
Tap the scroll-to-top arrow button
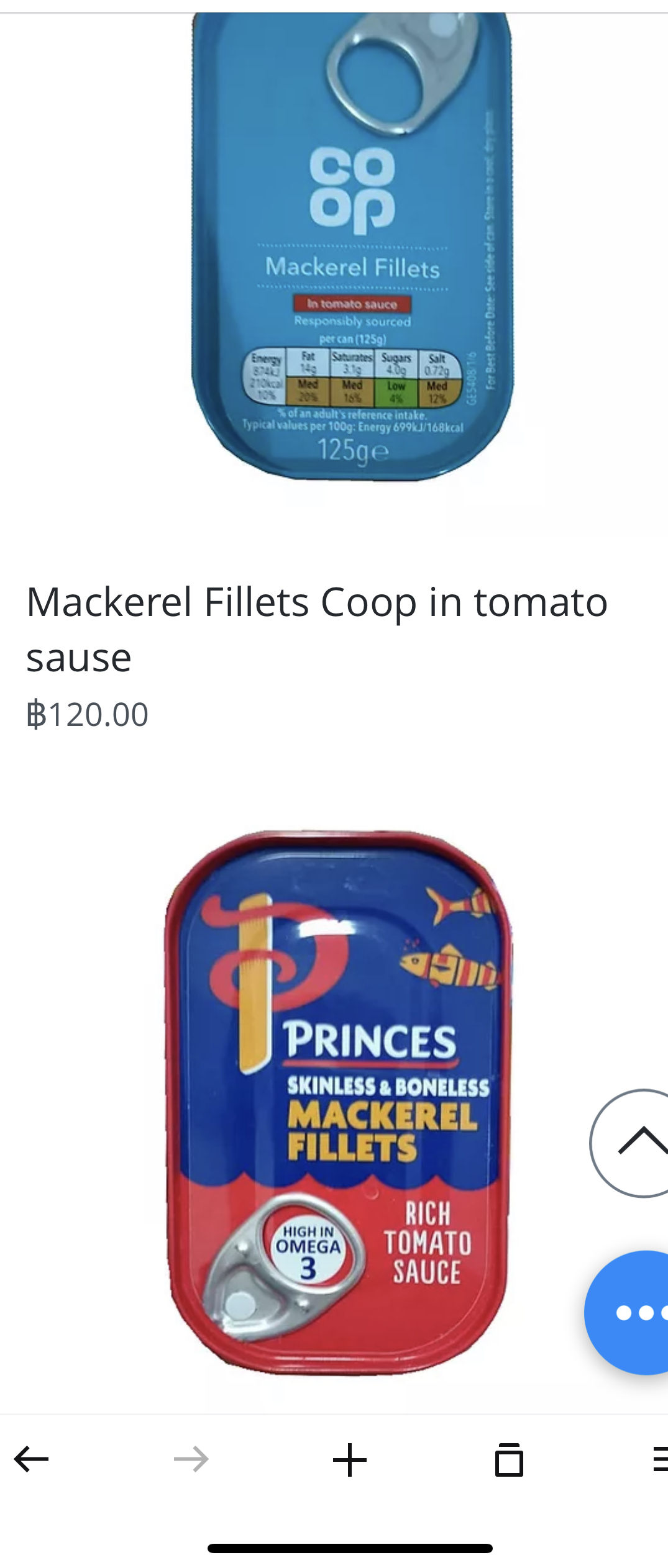point(636,1143)
